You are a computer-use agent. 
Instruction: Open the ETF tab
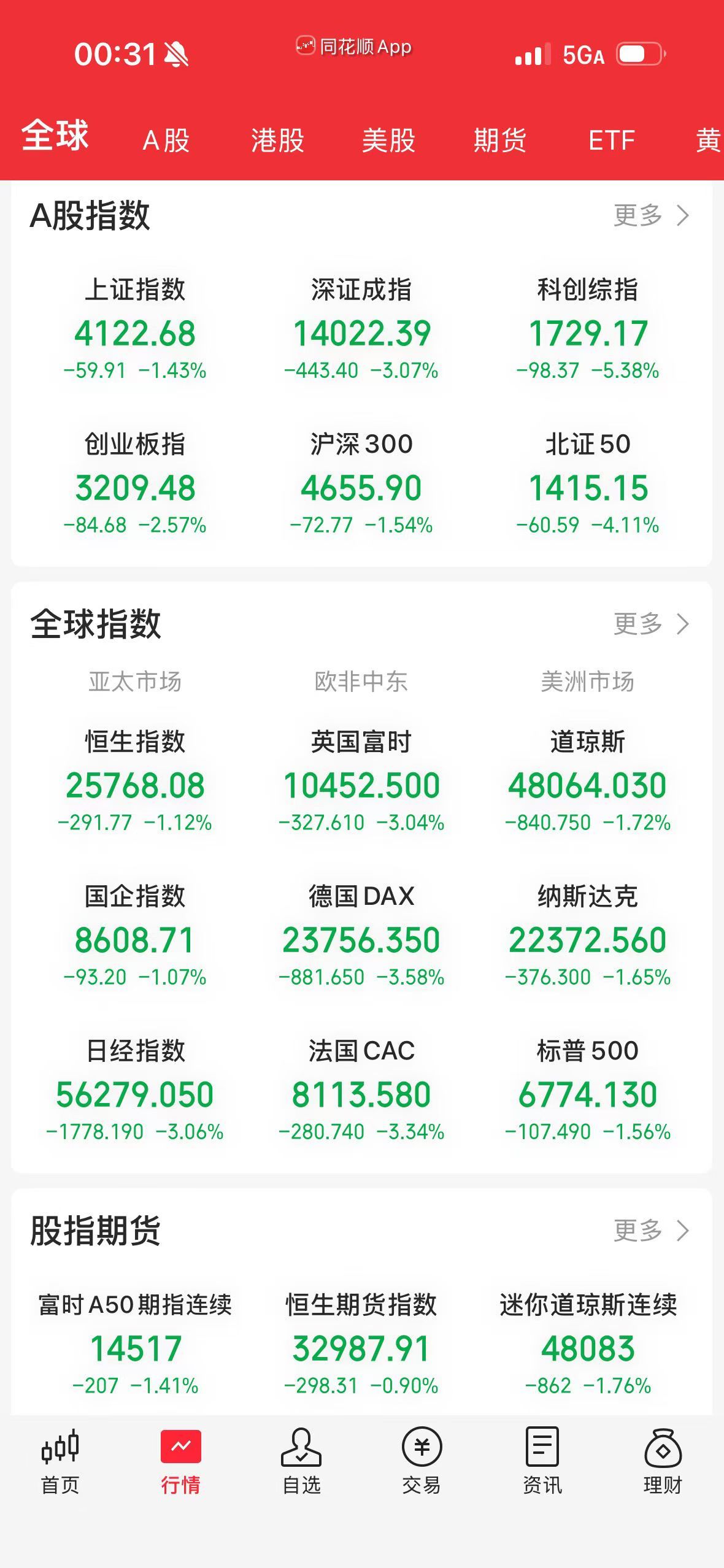click(611, 141)
